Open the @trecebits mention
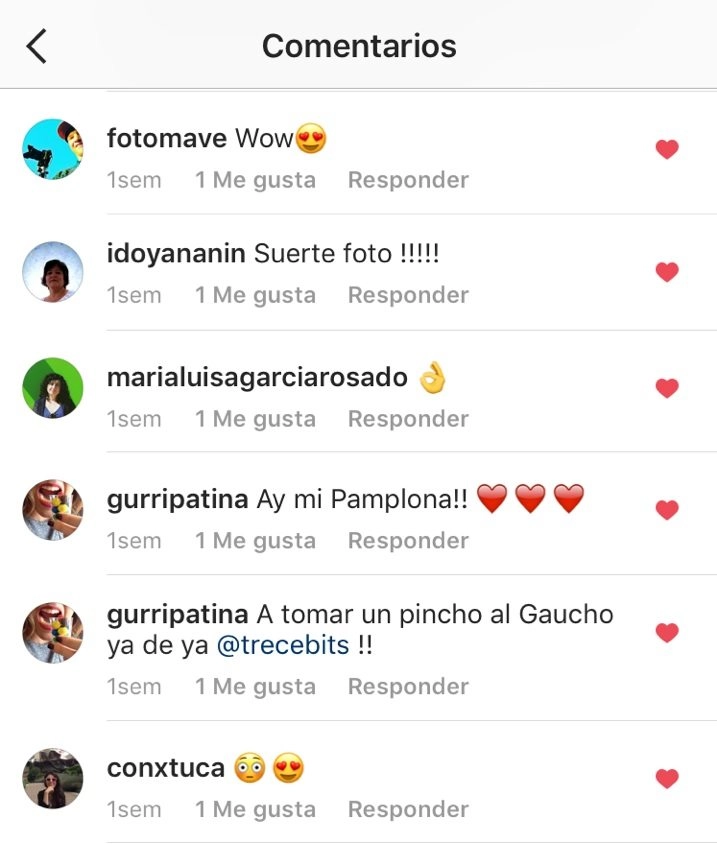Image resolution: width=717 pixels, height=844 pixels. tap(283, 646)
